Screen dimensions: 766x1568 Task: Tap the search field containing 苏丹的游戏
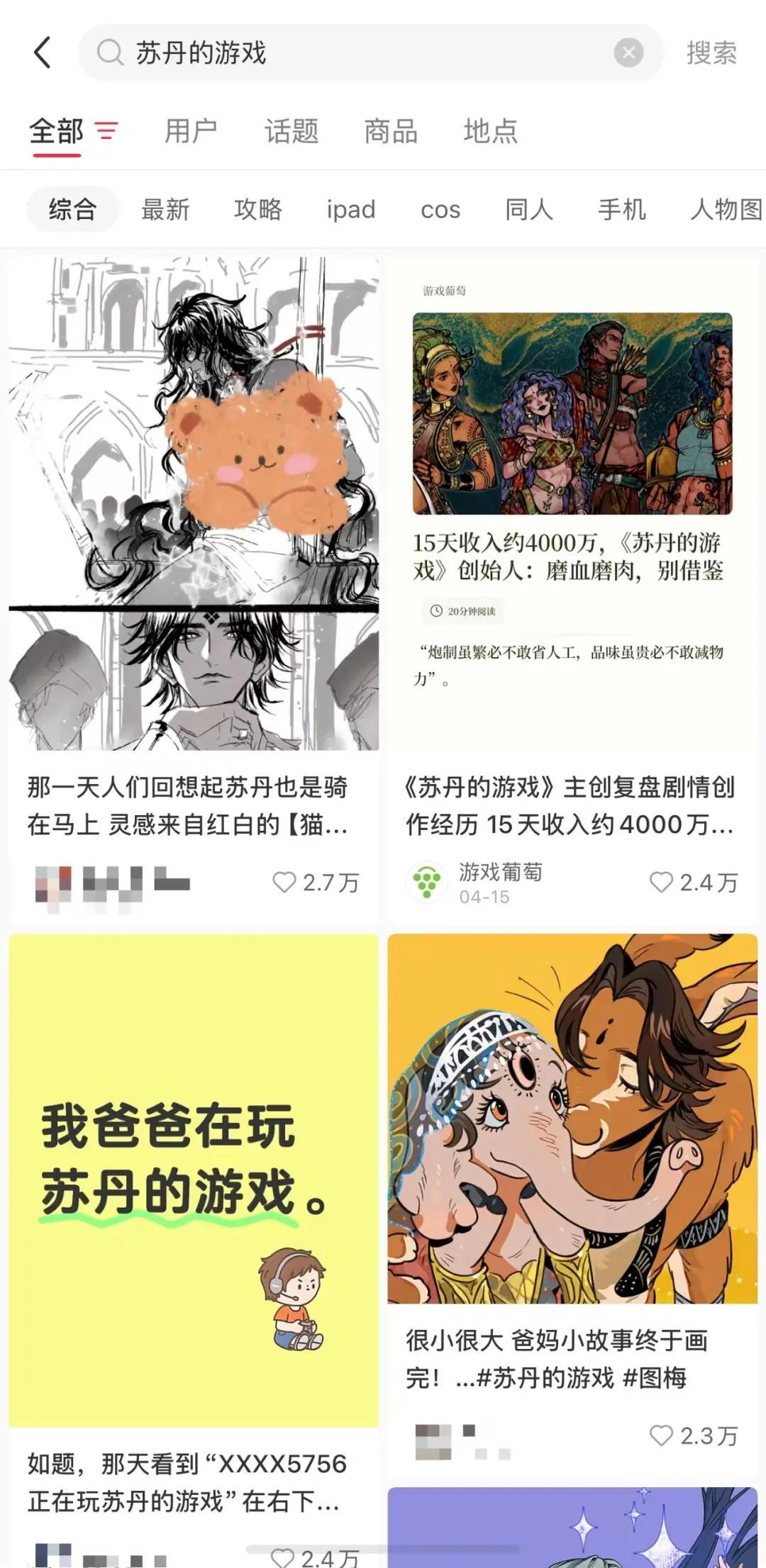coord(355,53)
